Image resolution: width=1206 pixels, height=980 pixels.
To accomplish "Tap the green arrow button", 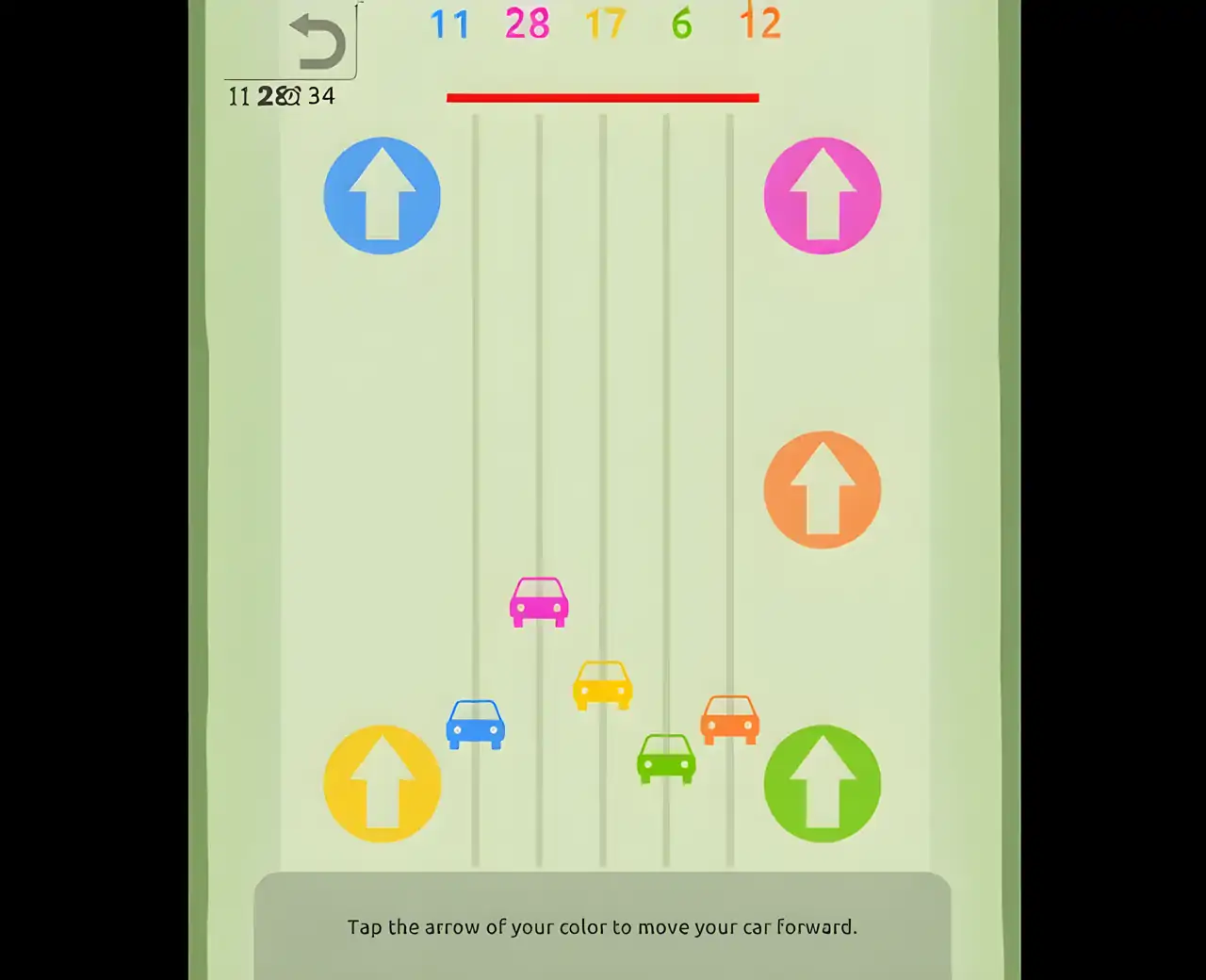I will pyautogui.click(x=822, y=783).
